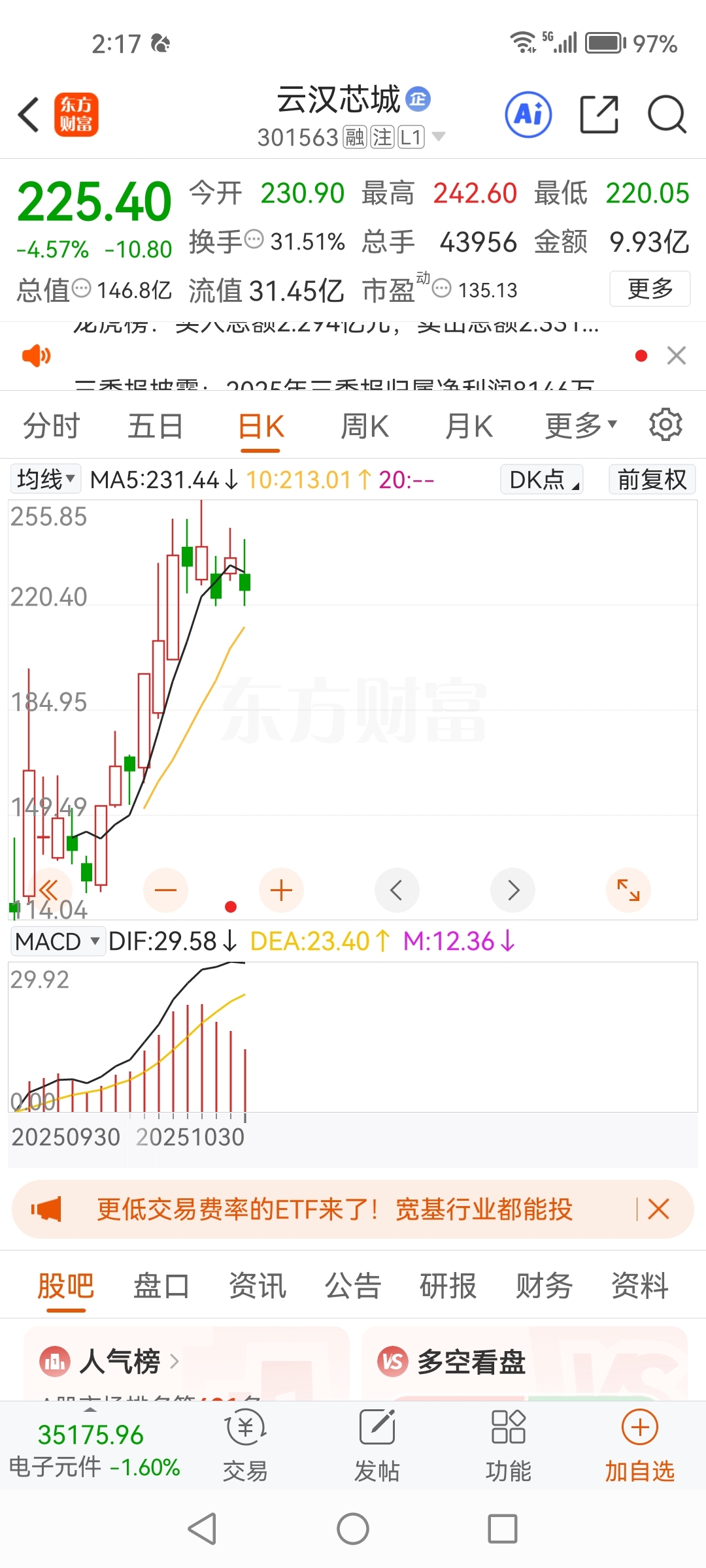The width and height of the screenshot is (706, 1568).
Task: Expand the 均线 indicator dropdown
Action: [x=45, y=480]
